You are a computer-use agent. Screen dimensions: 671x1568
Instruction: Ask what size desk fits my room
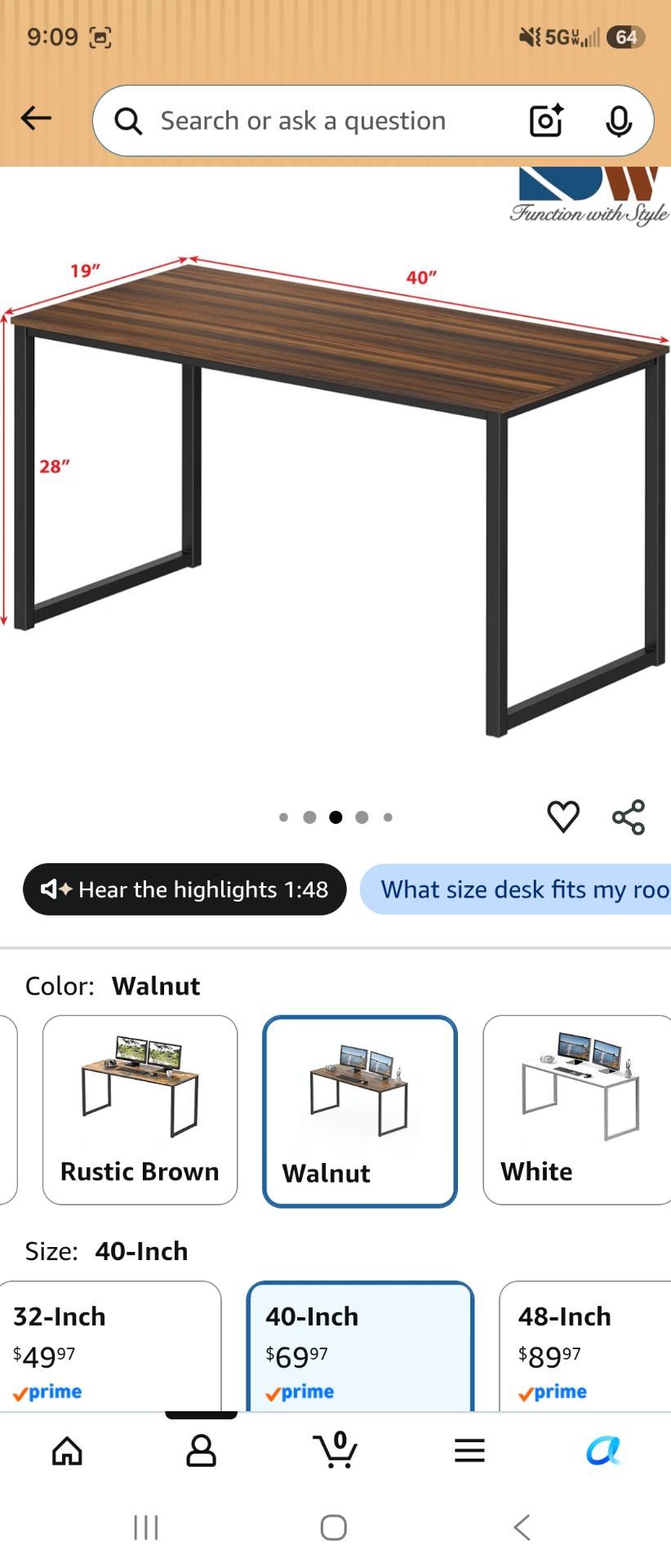516,889
